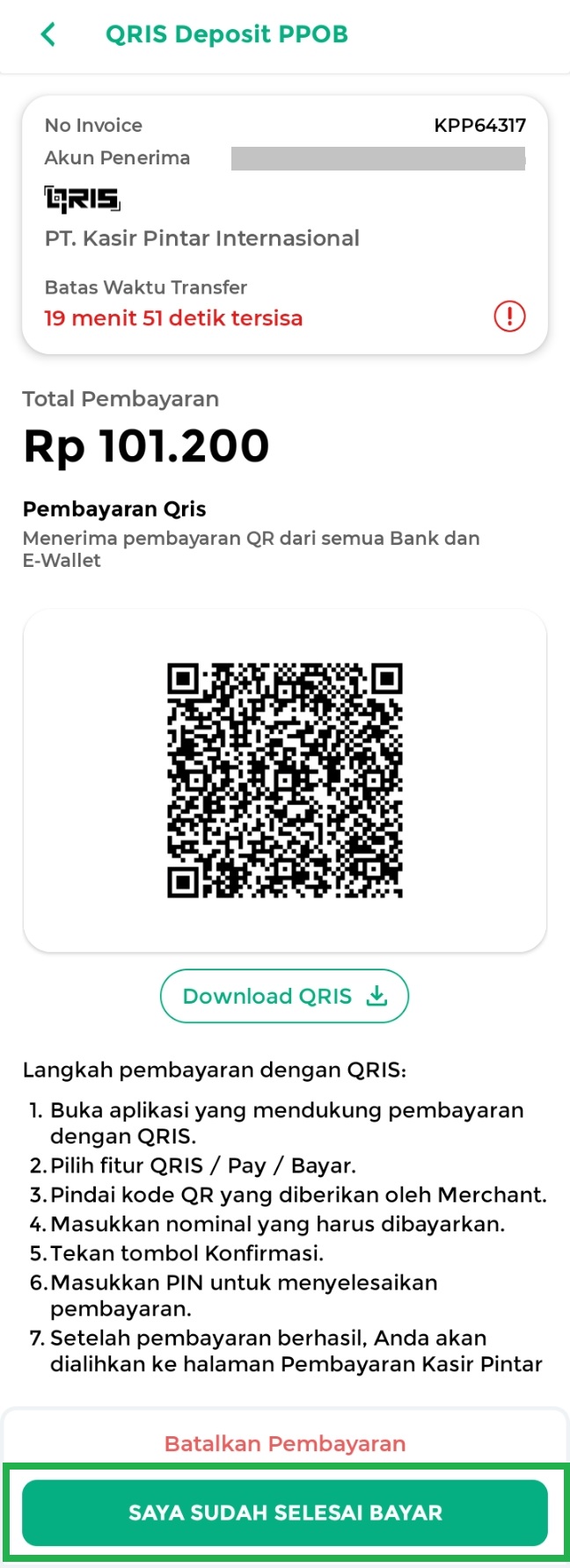Cancel with Batalkan Pembayaran
Viewport: 570px width, 1568px height.
point(285,1443)
